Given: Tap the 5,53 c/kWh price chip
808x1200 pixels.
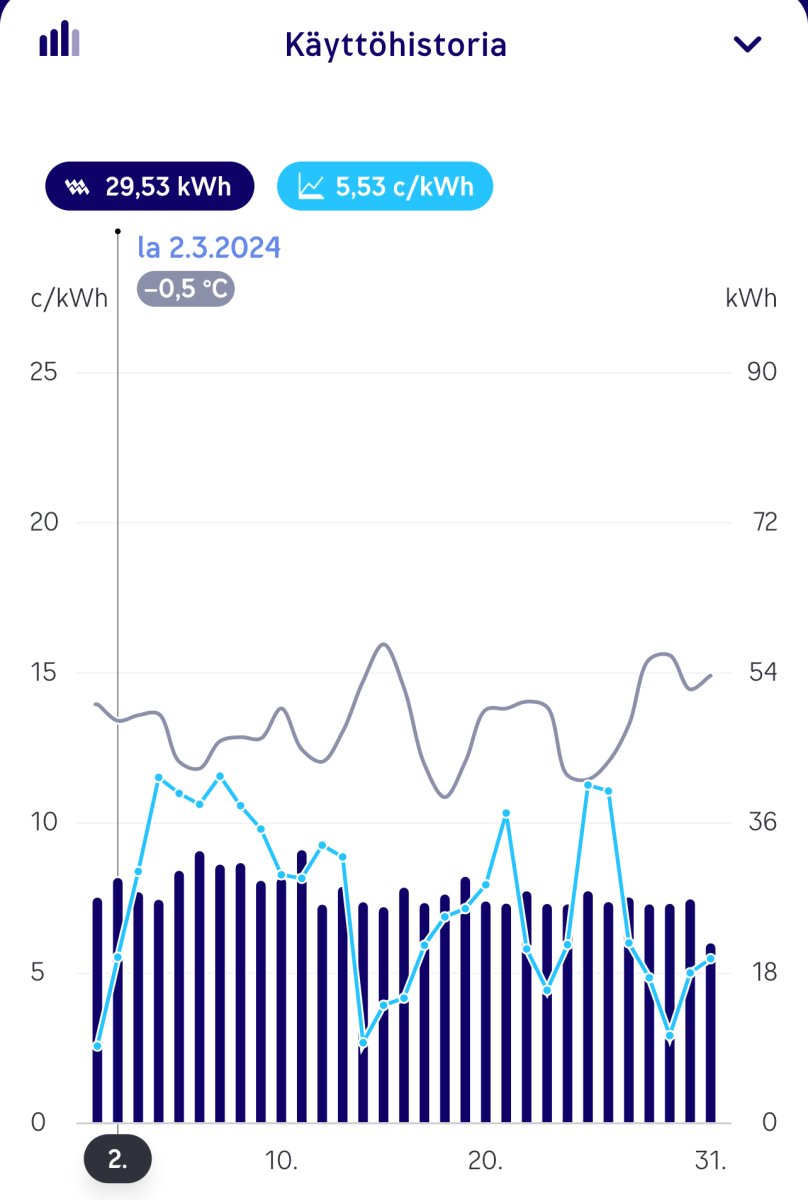Looking at the screenshot, I should point(384,186).
